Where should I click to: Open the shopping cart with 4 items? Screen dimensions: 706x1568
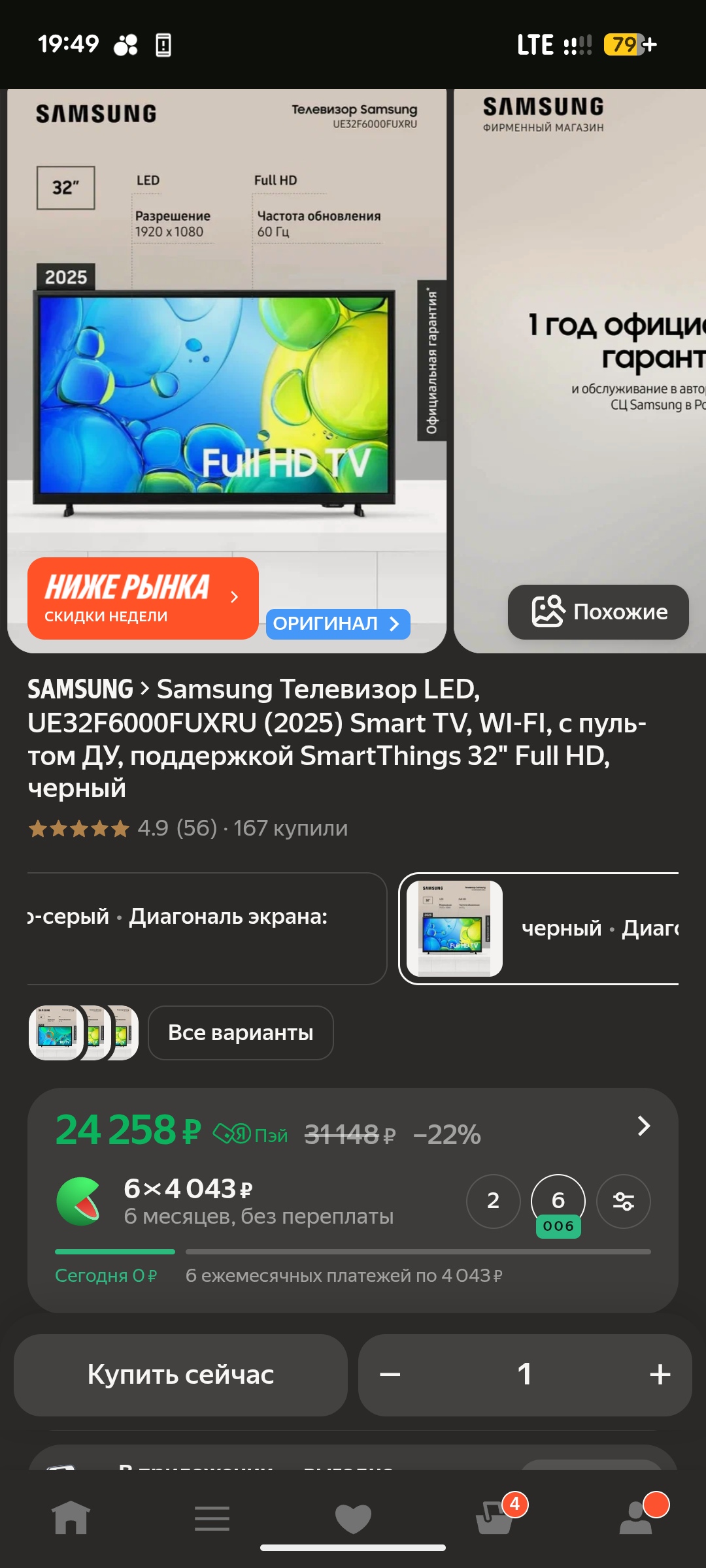(496, 1517)
